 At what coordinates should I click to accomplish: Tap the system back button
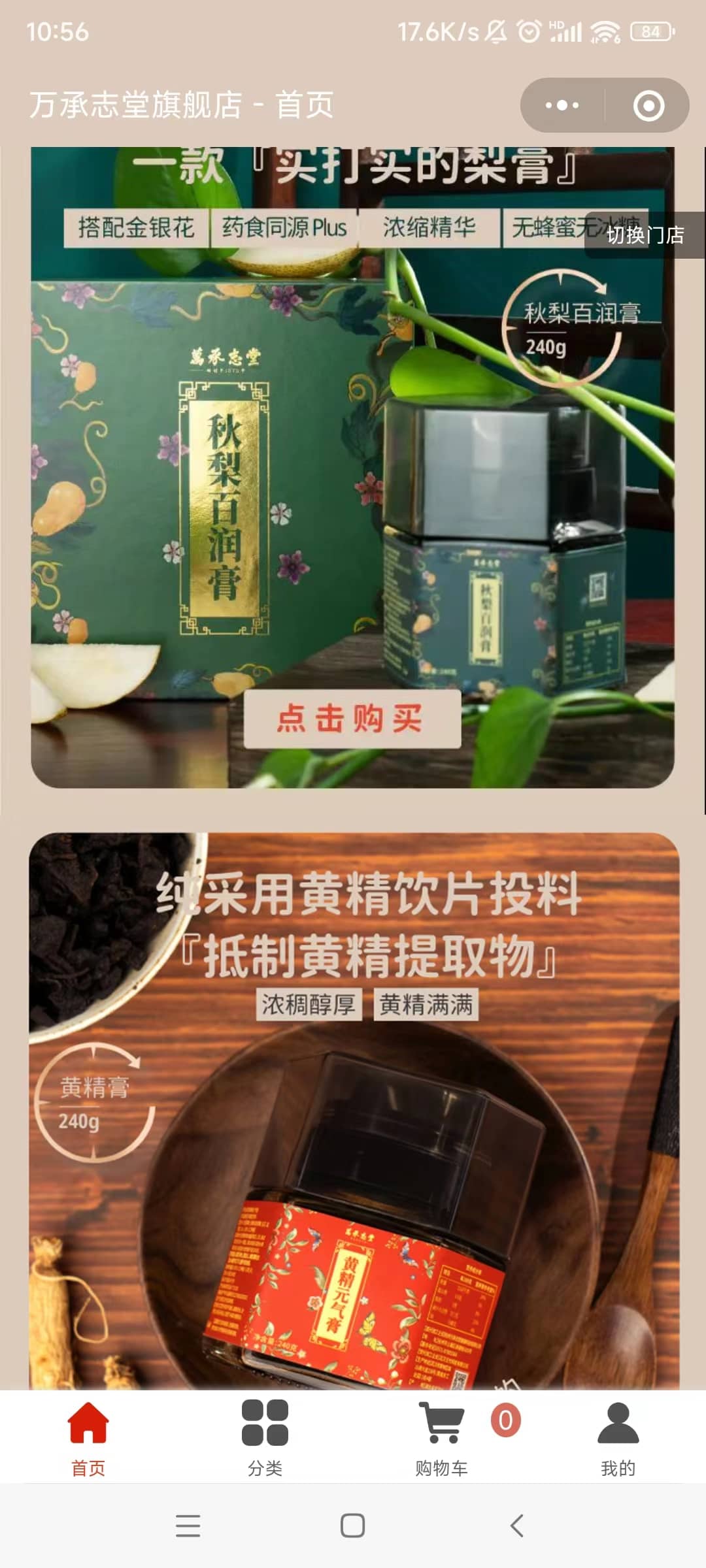coord(516,1526)
